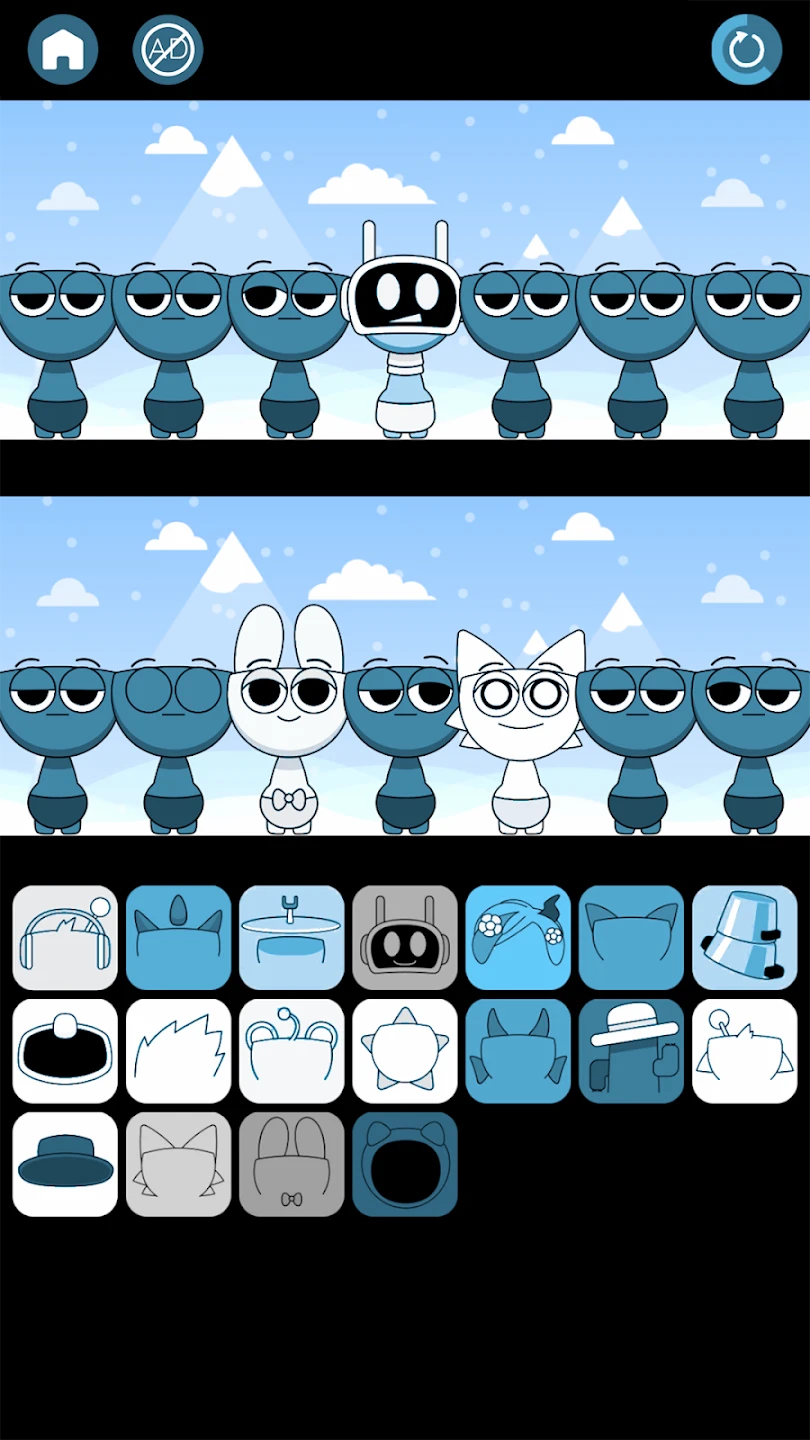The image size is (810, 1440).
Task: Choose the cymbal hat costume tile
Action: tap(291, 938)
